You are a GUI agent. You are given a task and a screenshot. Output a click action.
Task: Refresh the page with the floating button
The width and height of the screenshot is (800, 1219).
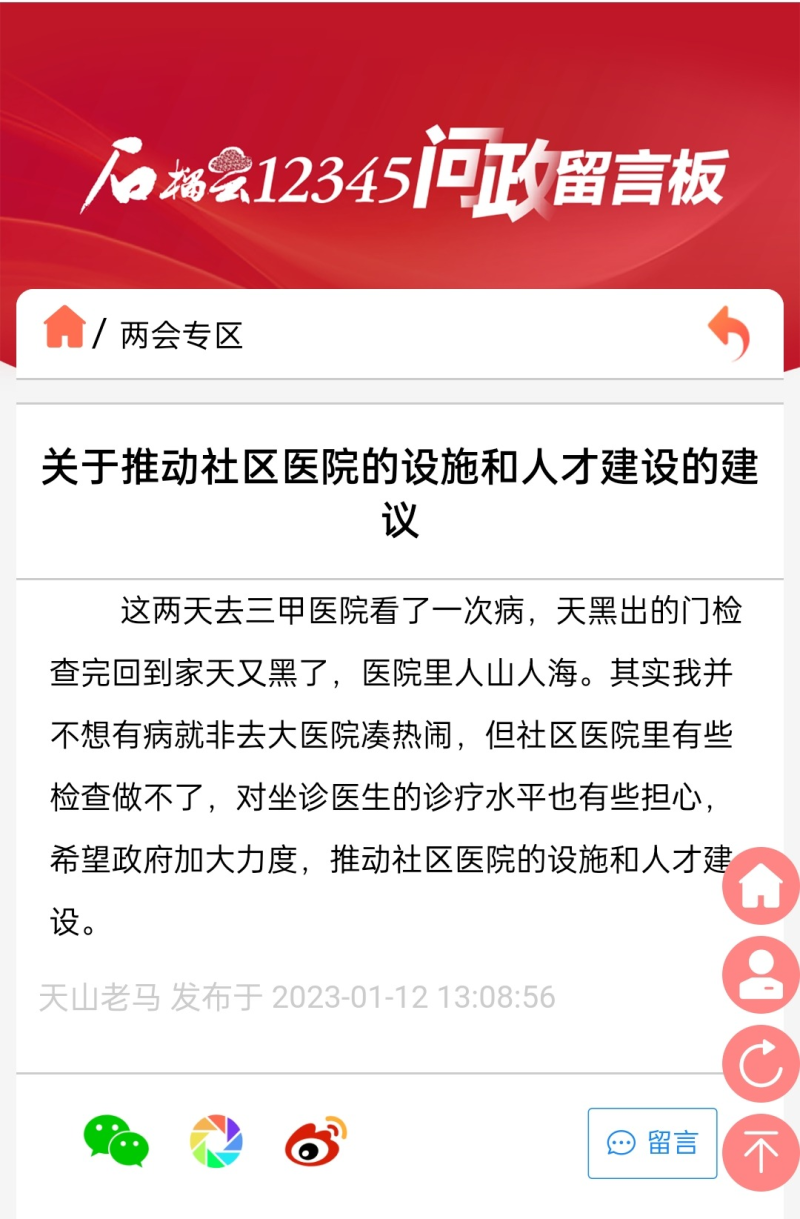point(761,1064)
